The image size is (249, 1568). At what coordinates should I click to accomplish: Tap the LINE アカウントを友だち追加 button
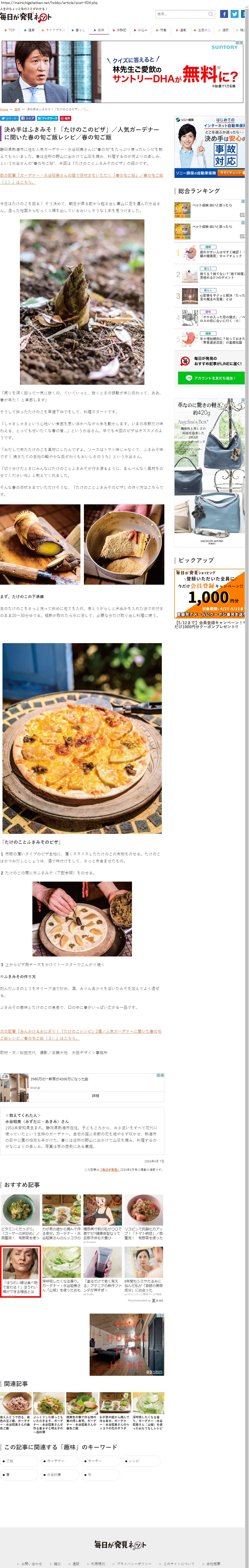pyautogui.click(x=210, y=378)
